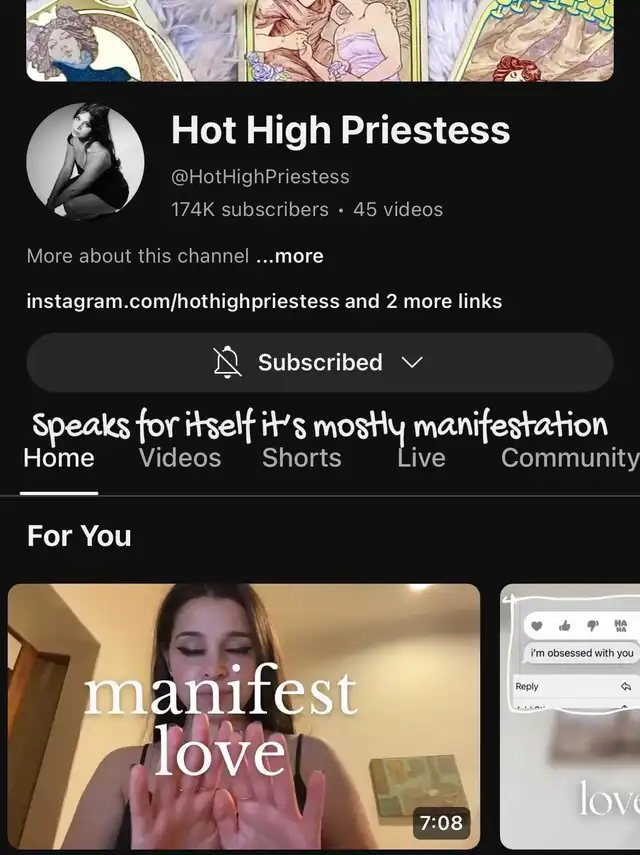
Task: Open the instagram.com/hothighpriestess link
Action: tap(182, 301)
